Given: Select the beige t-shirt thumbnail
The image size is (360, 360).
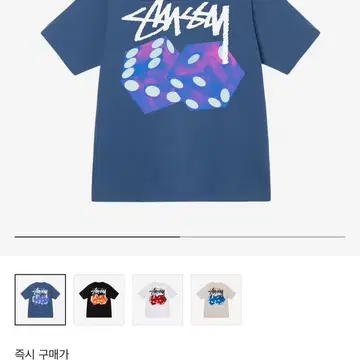Looking at the screenshot, I should point(216,300).
